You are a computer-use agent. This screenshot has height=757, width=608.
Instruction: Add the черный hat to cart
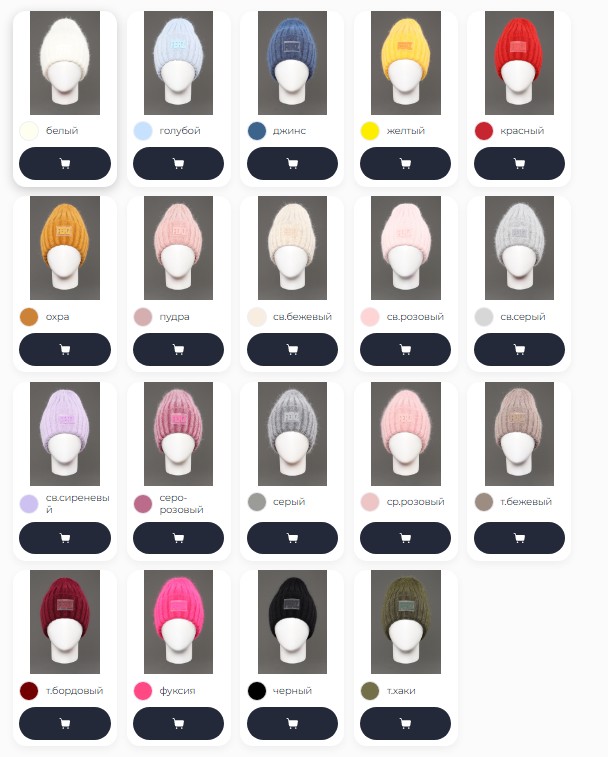coord(292,723)
